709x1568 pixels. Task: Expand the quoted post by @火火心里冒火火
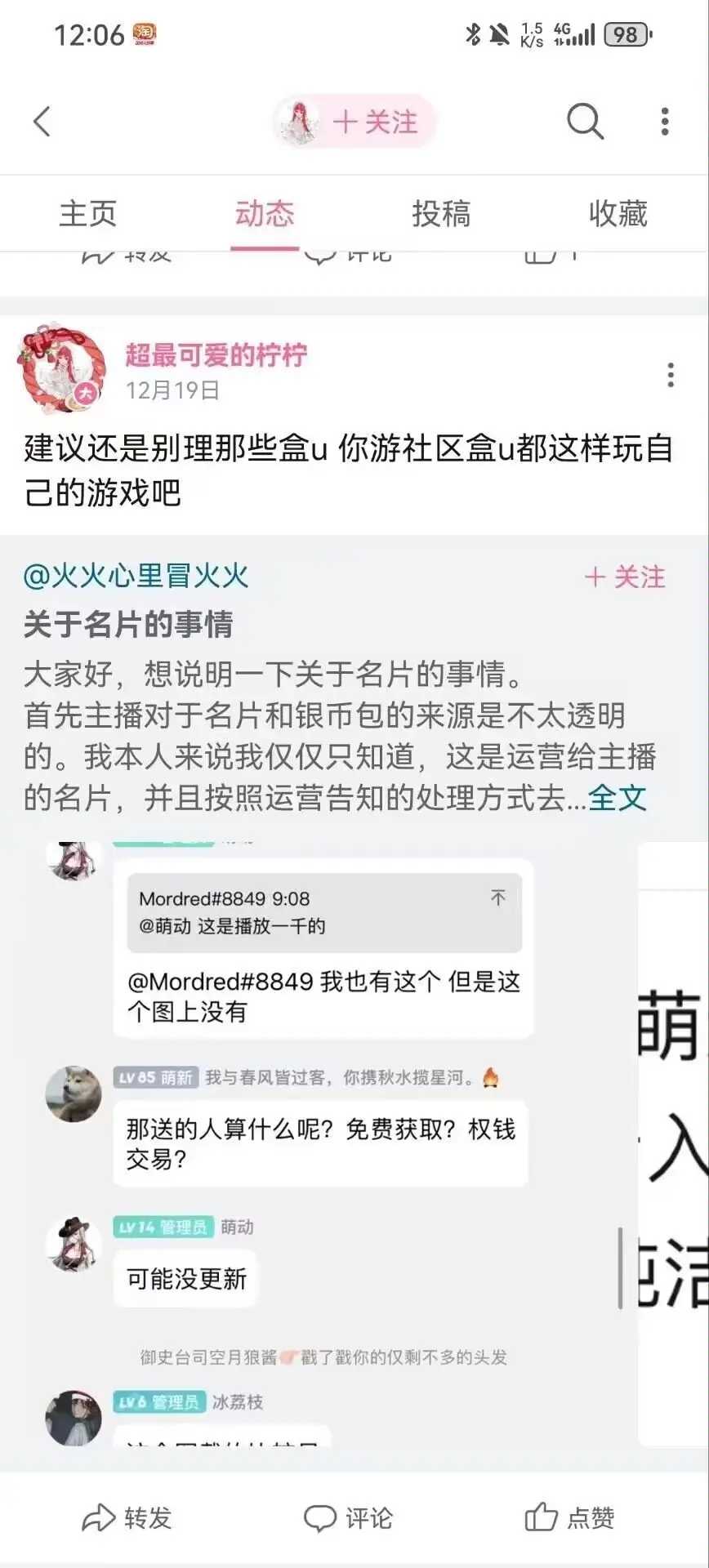pyautogui.click(x=137, y=577)
